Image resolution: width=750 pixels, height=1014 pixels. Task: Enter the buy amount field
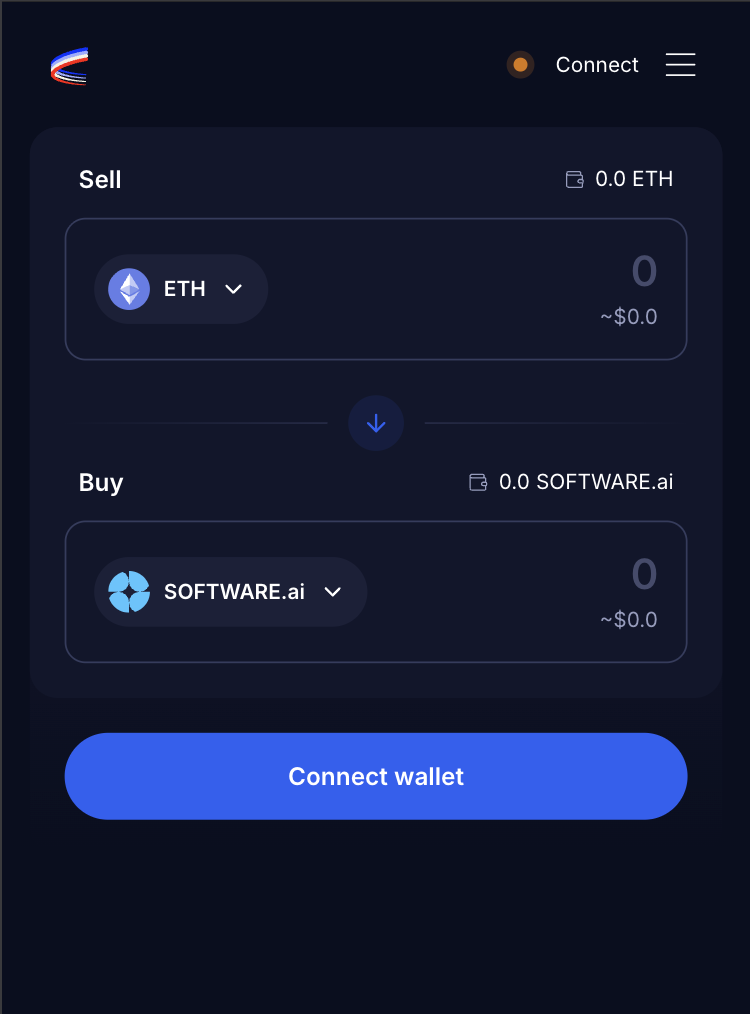tap(560, 576)
